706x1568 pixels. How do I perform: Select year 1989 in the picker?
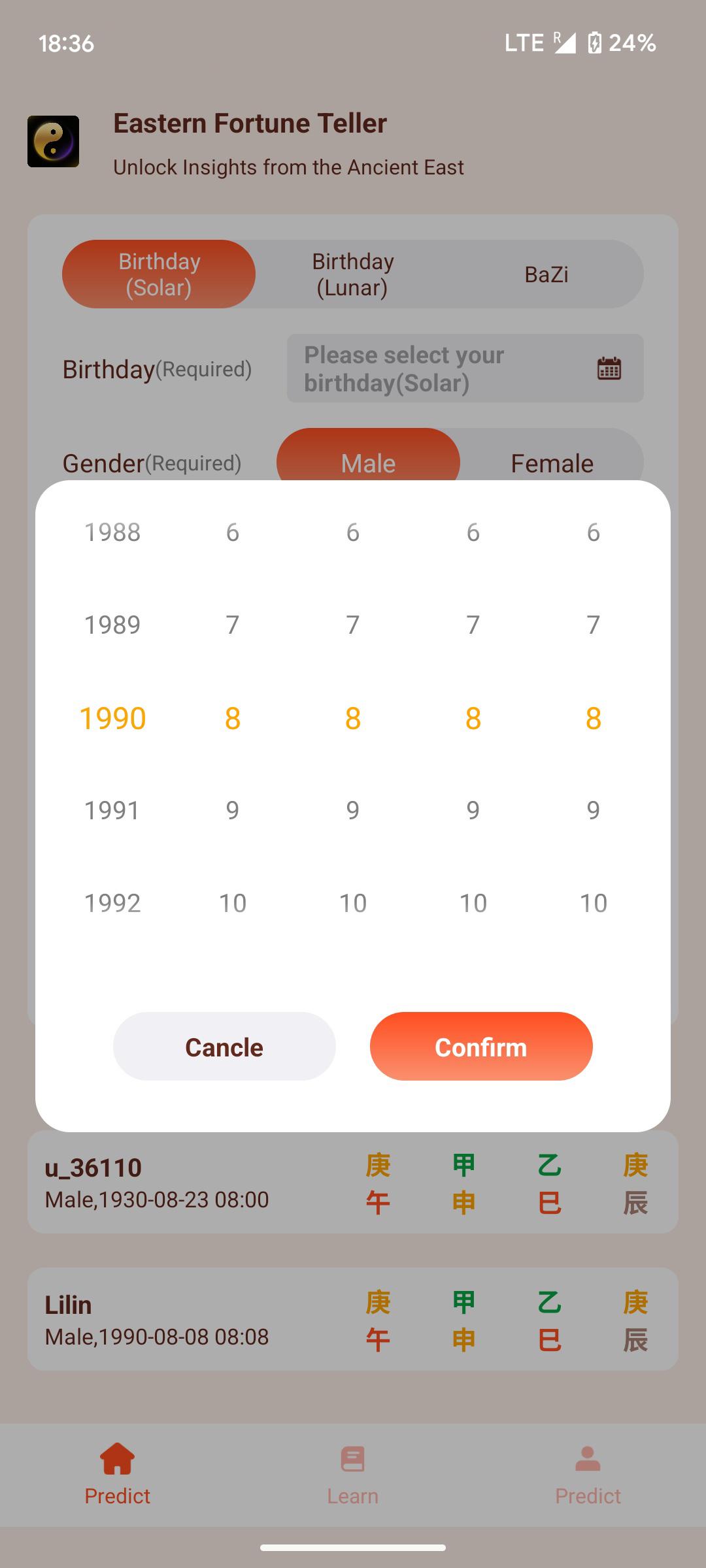point(112,625)
